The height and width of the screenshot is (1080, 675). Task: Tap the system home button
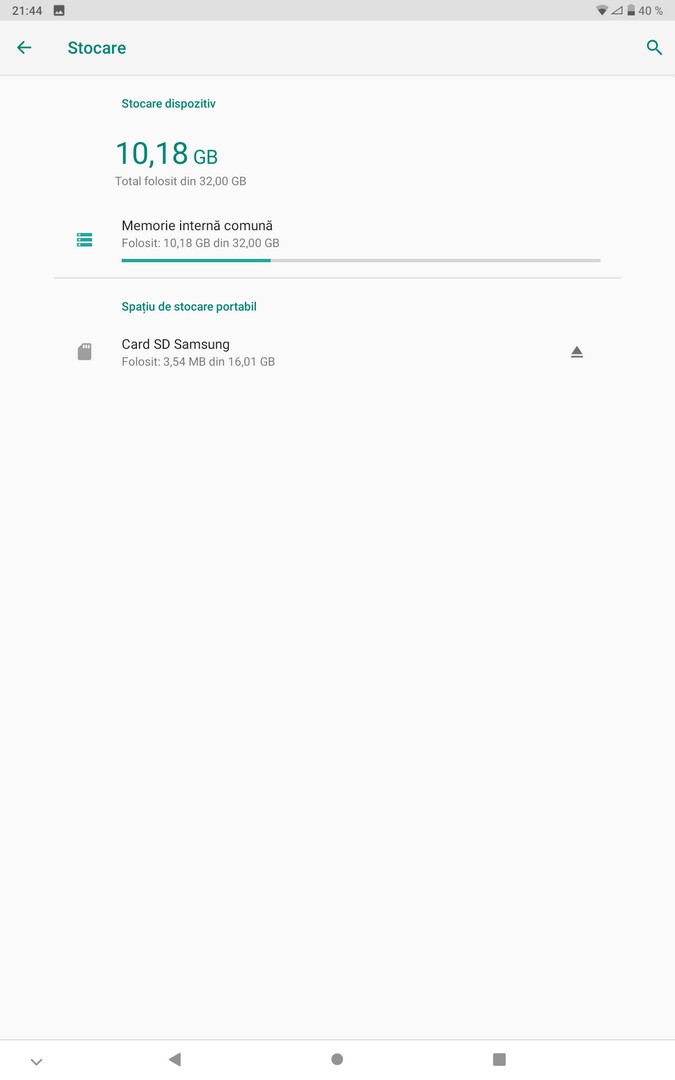click(337, 1059)
